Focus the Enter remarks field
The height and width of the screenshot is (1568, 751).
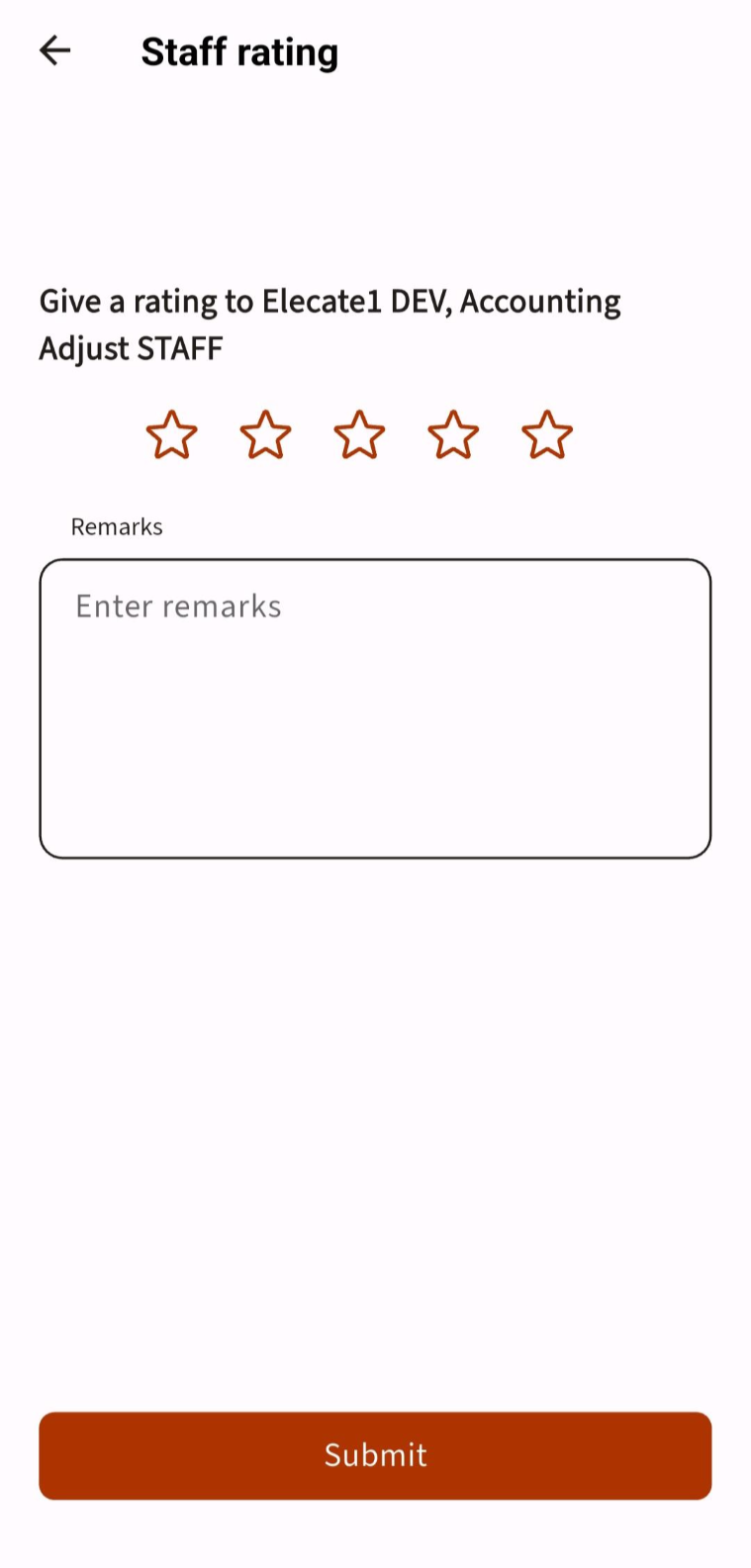375,708
